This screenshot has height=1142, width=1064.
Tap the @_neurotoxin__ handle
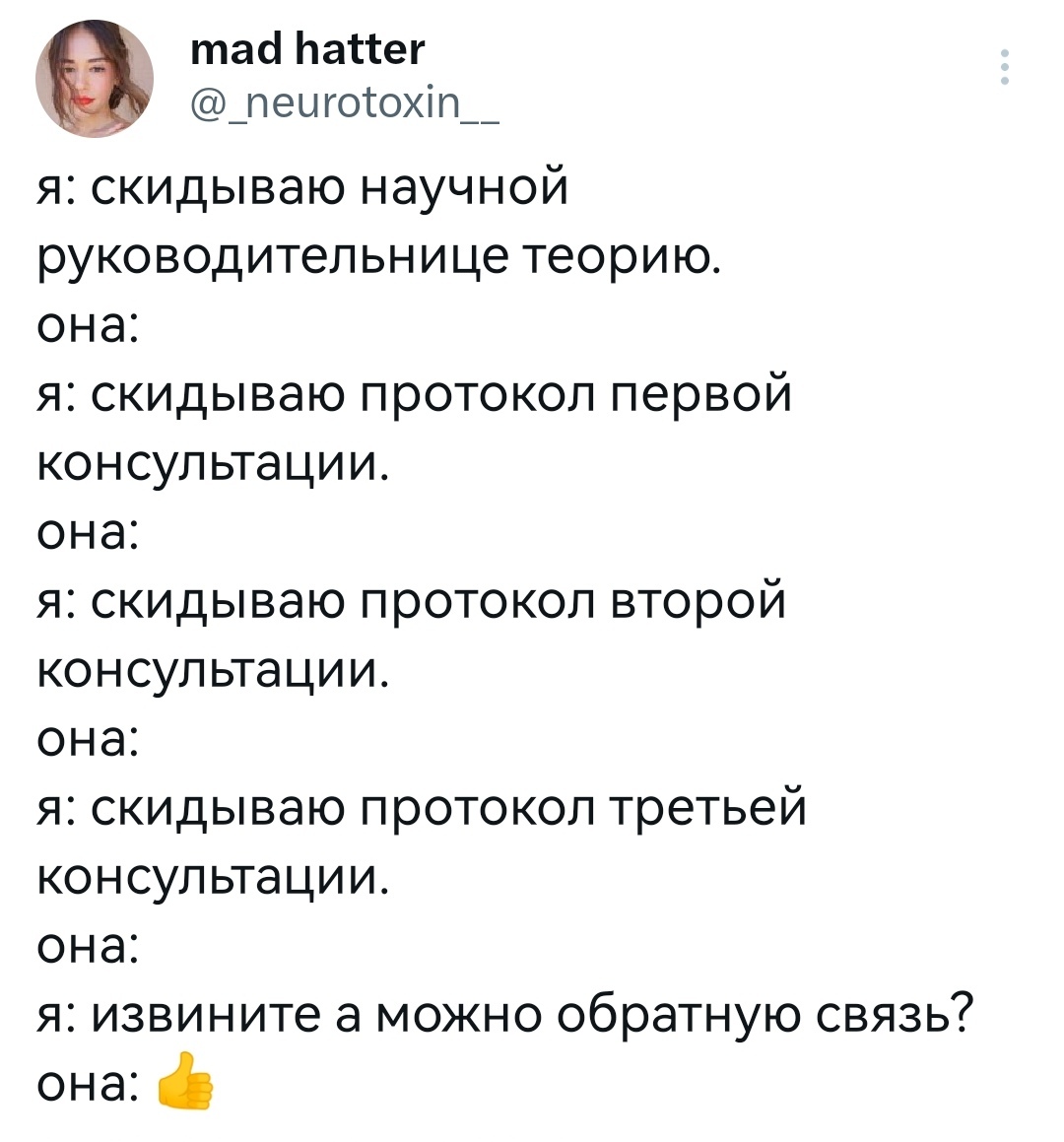pyautogui.click(x=345, y=104)
